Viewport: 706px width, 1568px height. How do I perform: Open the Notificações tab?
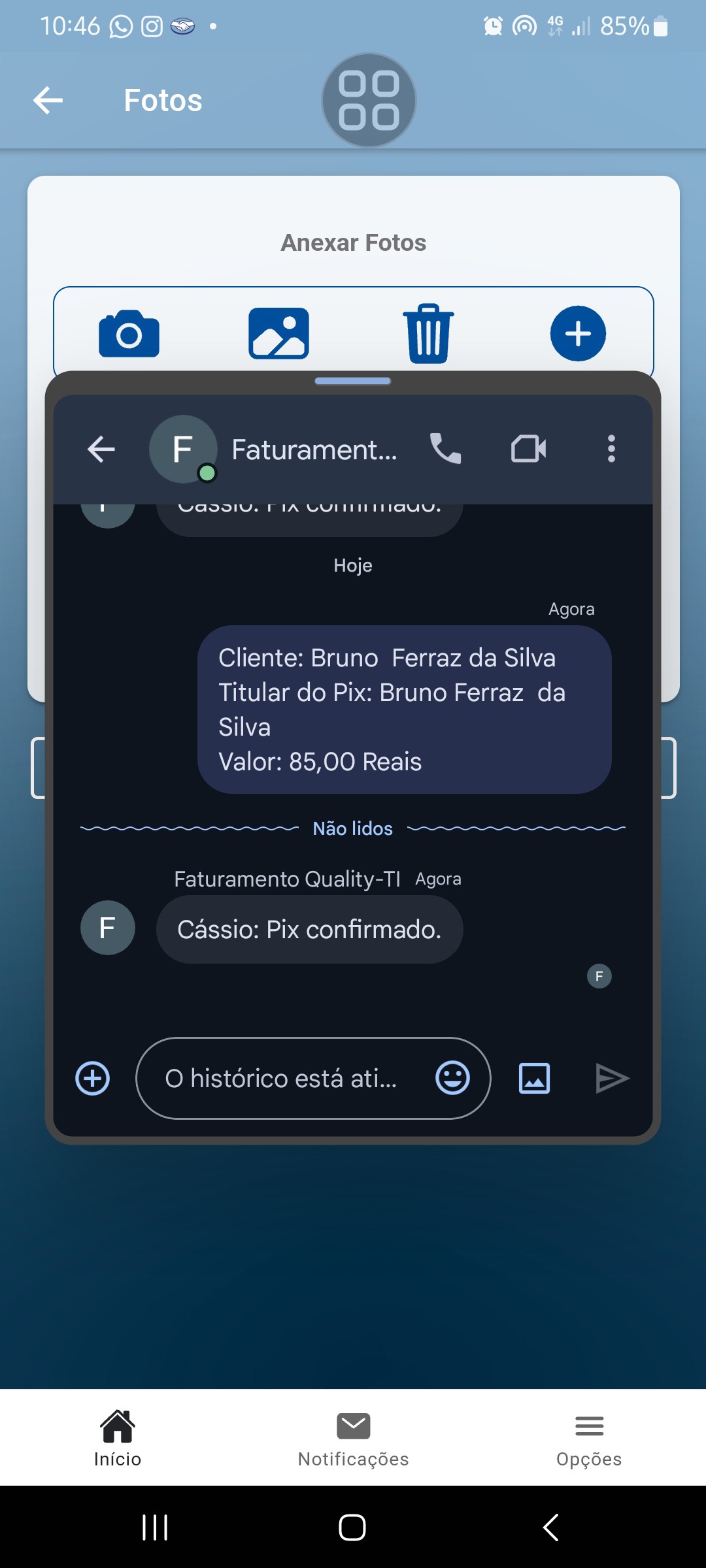coord(353,1437)
